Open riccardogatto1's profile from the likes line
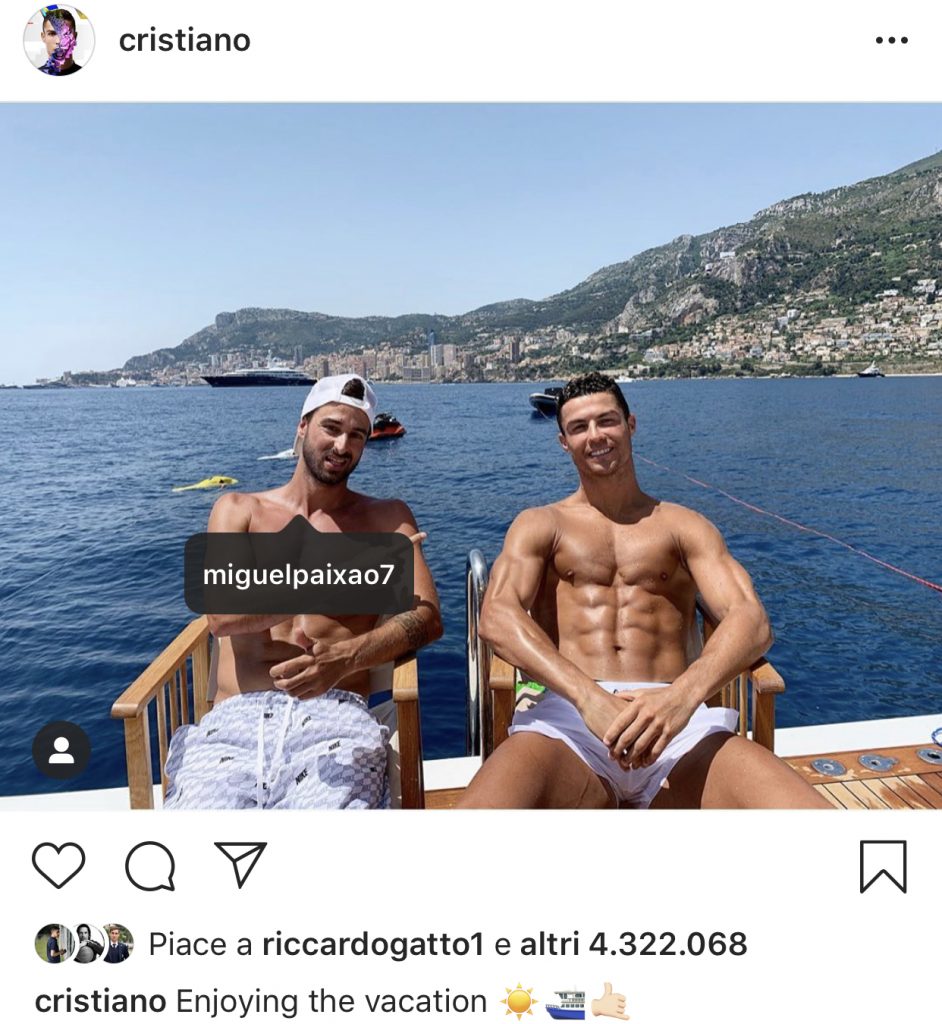942x1024 pixels. point(372,944)
